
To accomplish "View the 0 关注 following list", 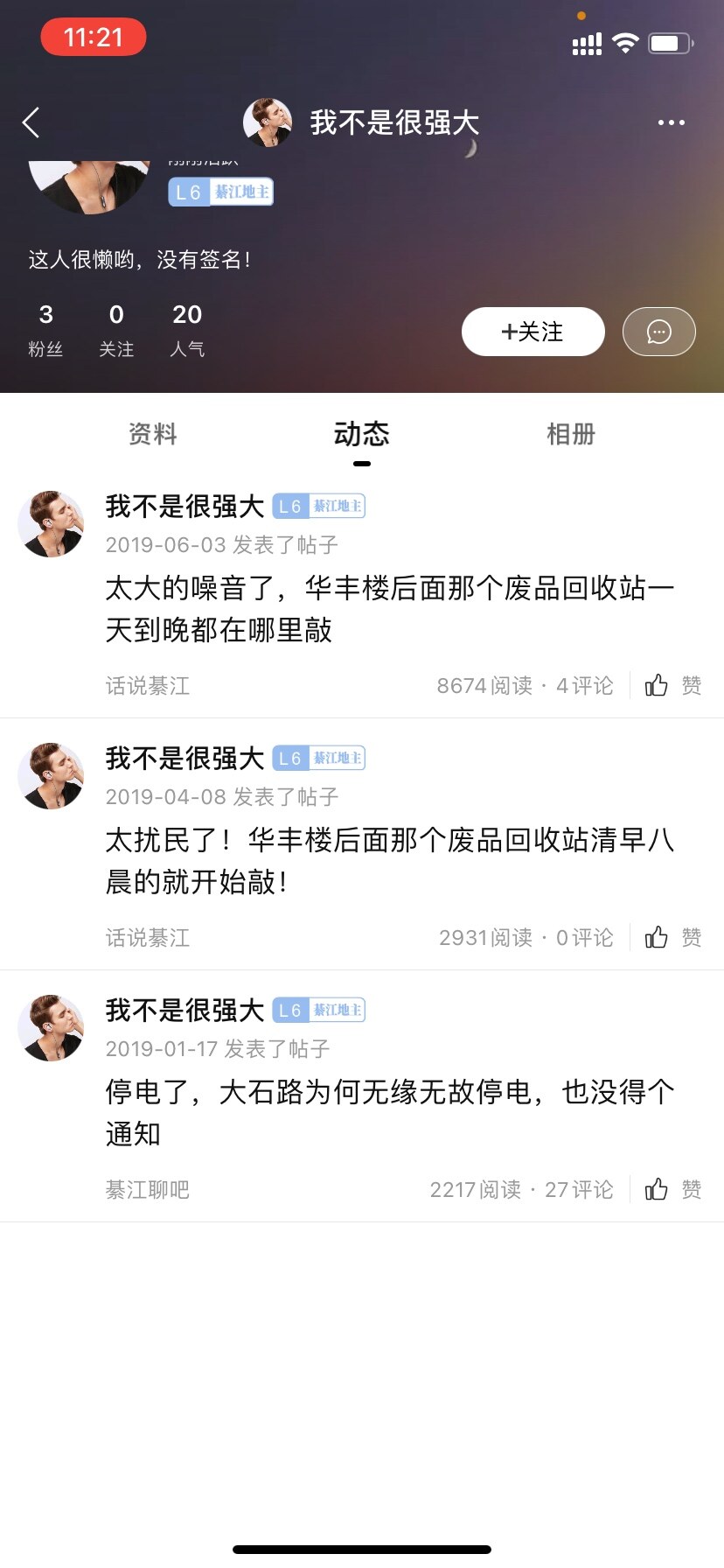I will [x=116, y=330].
